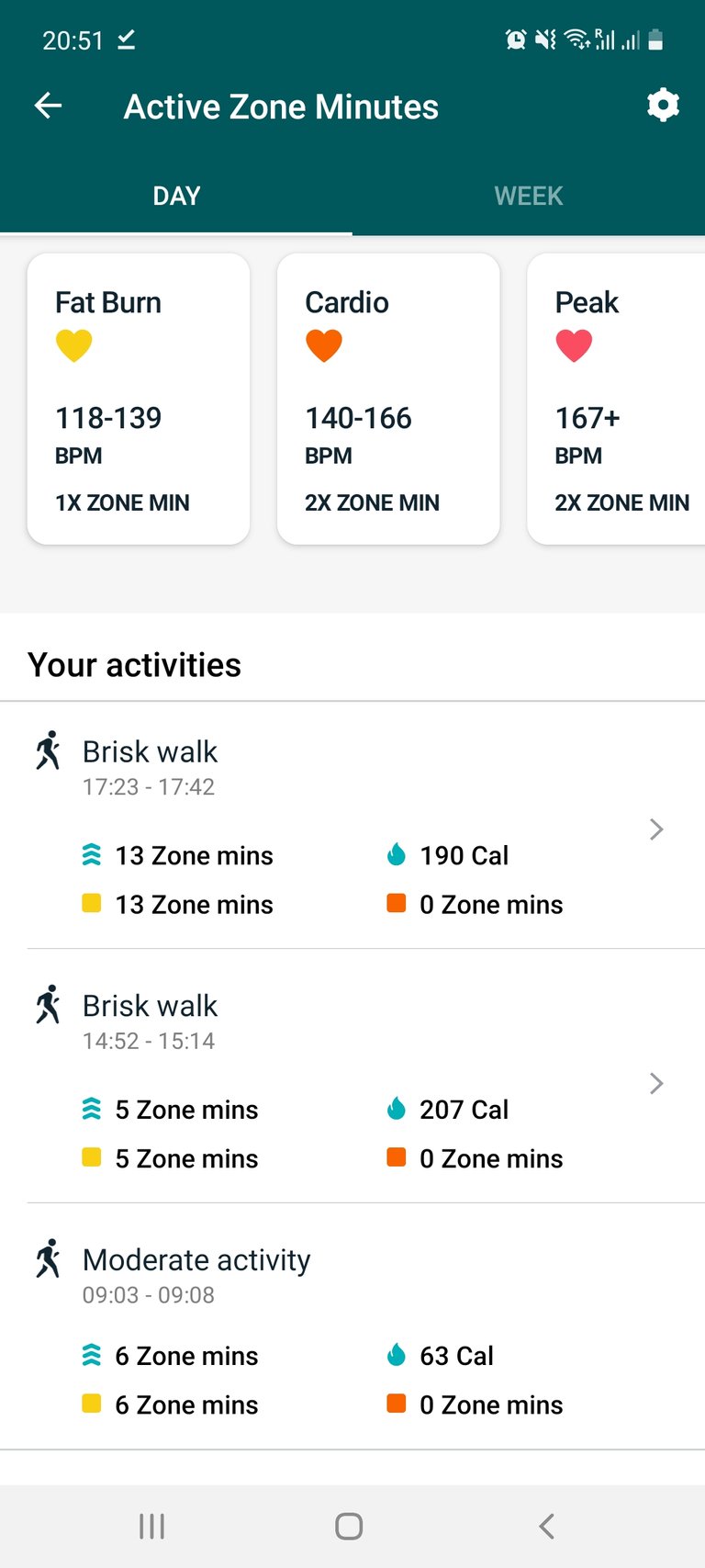Viewport: 705px width, 1568px height.
Task: Go back using the app bar arrow
Action: point(48,107)
